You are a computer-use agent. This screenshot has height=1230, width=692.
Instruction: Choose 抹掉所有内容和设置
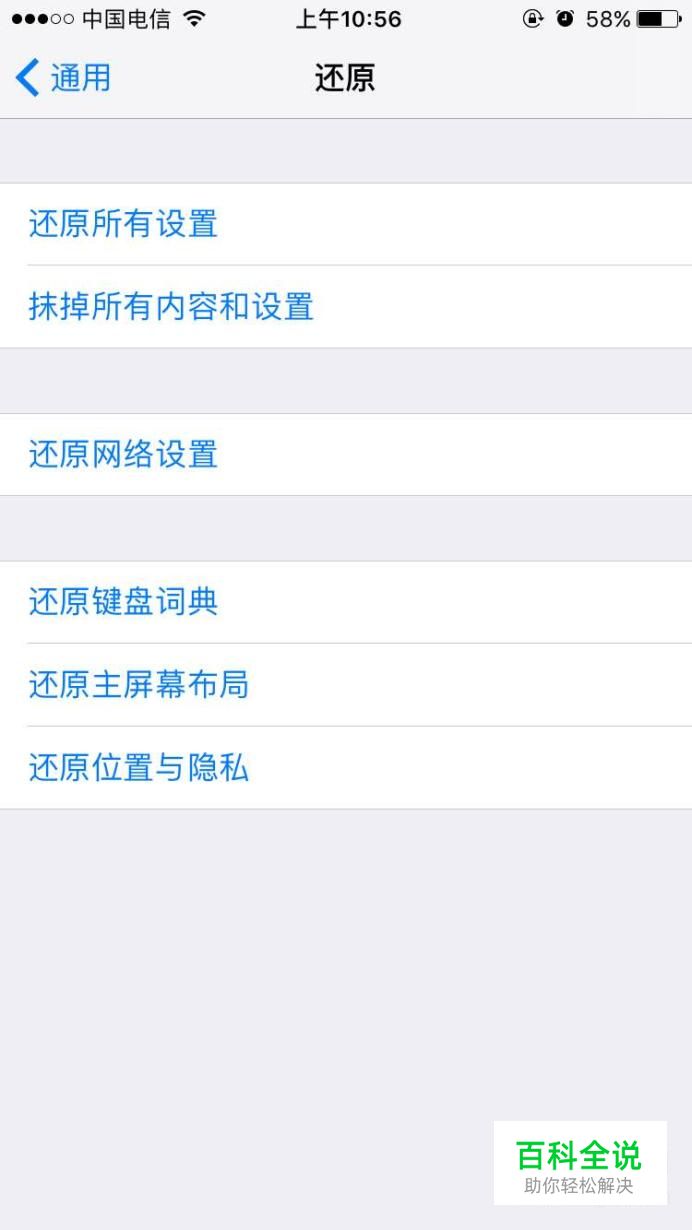(346, 307)
